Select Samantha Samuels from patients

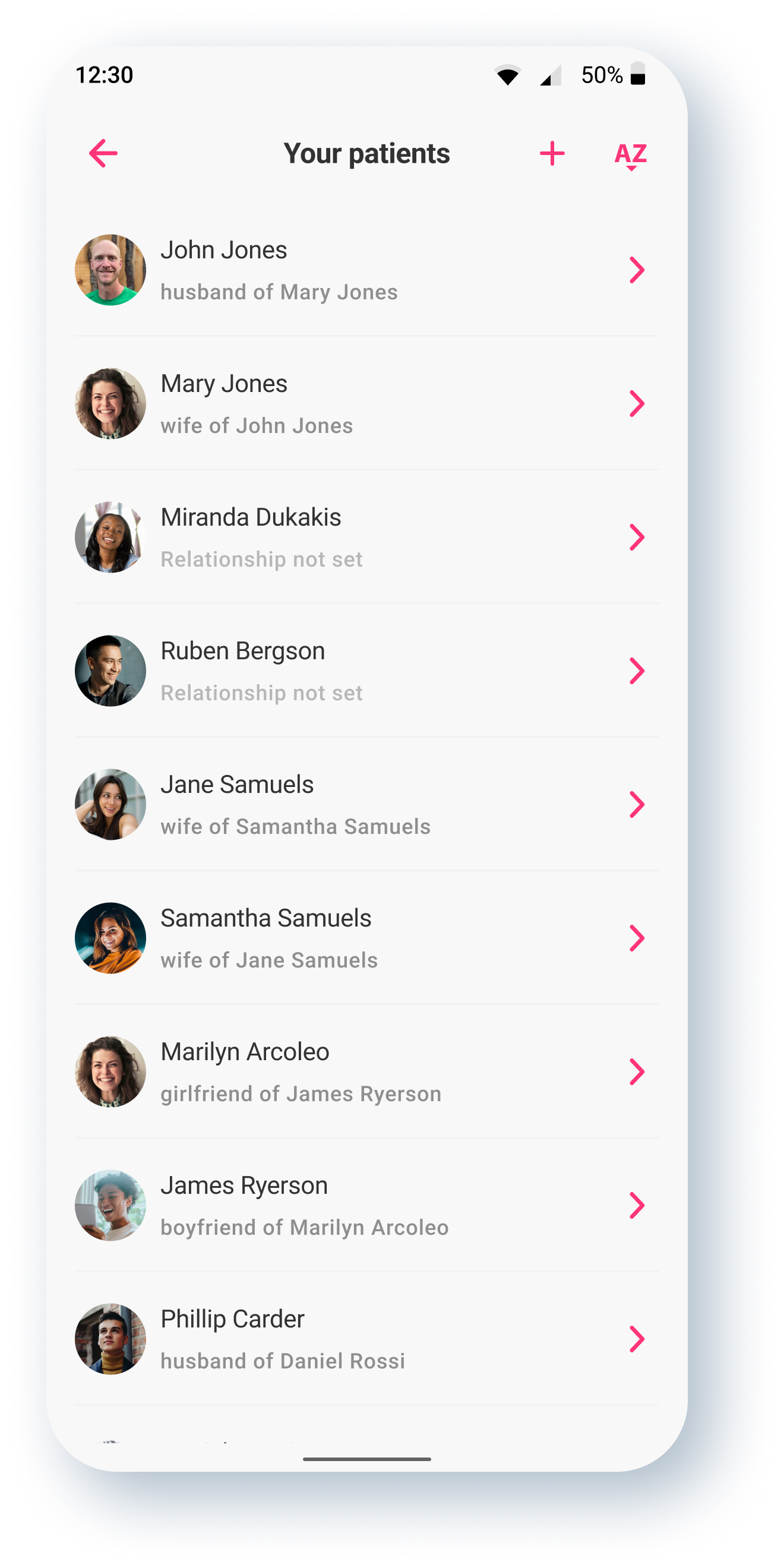(x=367, y=938)
